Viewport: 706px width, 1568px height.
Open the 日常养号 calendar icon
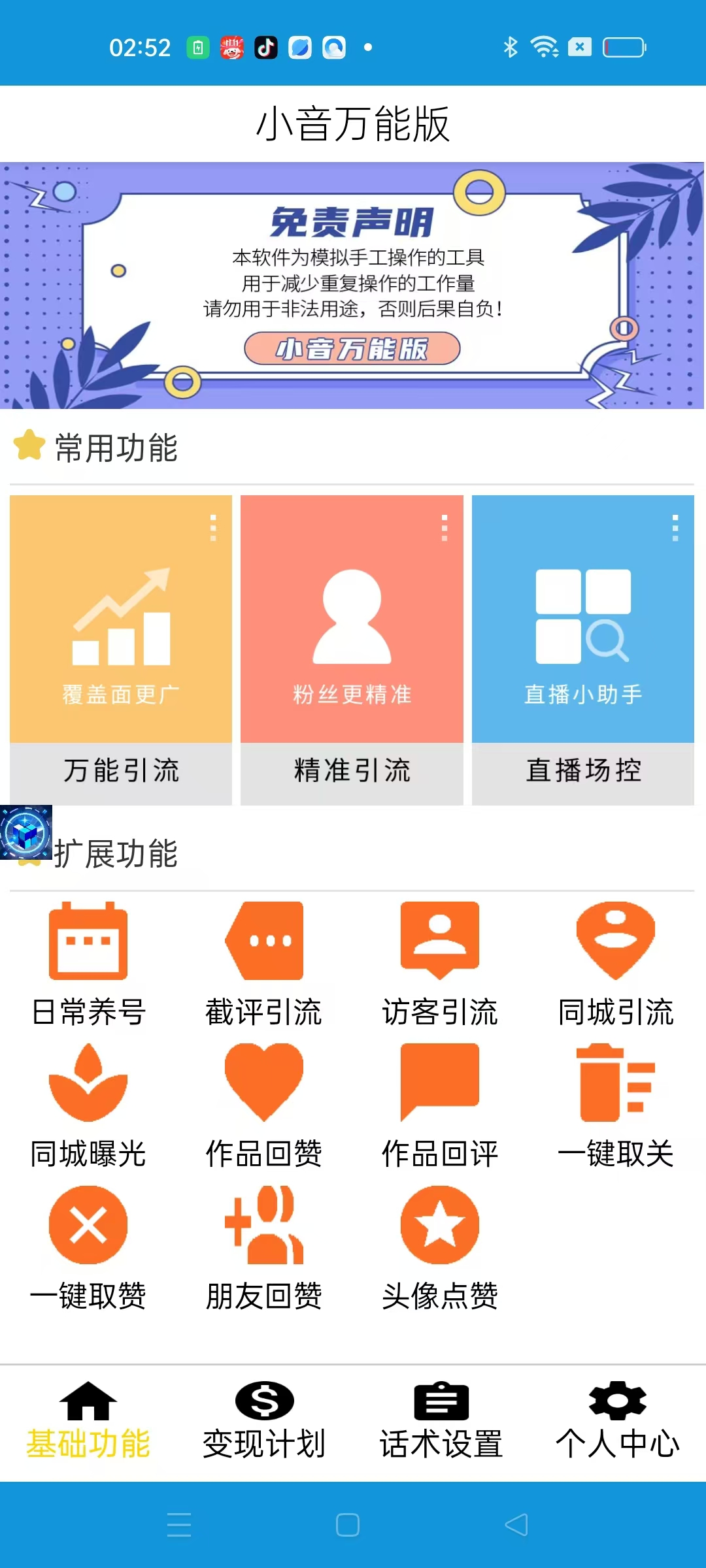click(88, 943)
